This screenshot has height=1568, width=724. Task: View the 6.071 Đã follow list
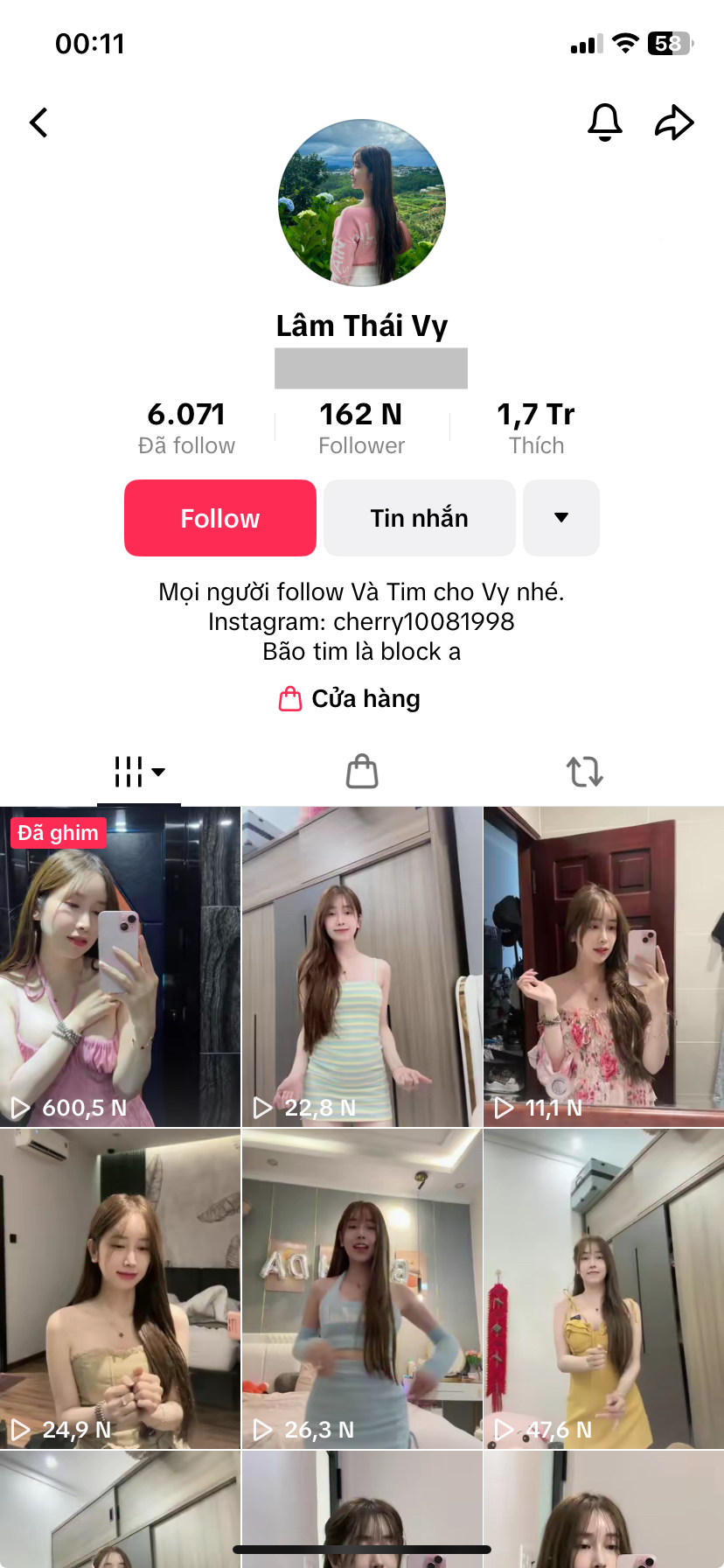click(x=186, y=427)
